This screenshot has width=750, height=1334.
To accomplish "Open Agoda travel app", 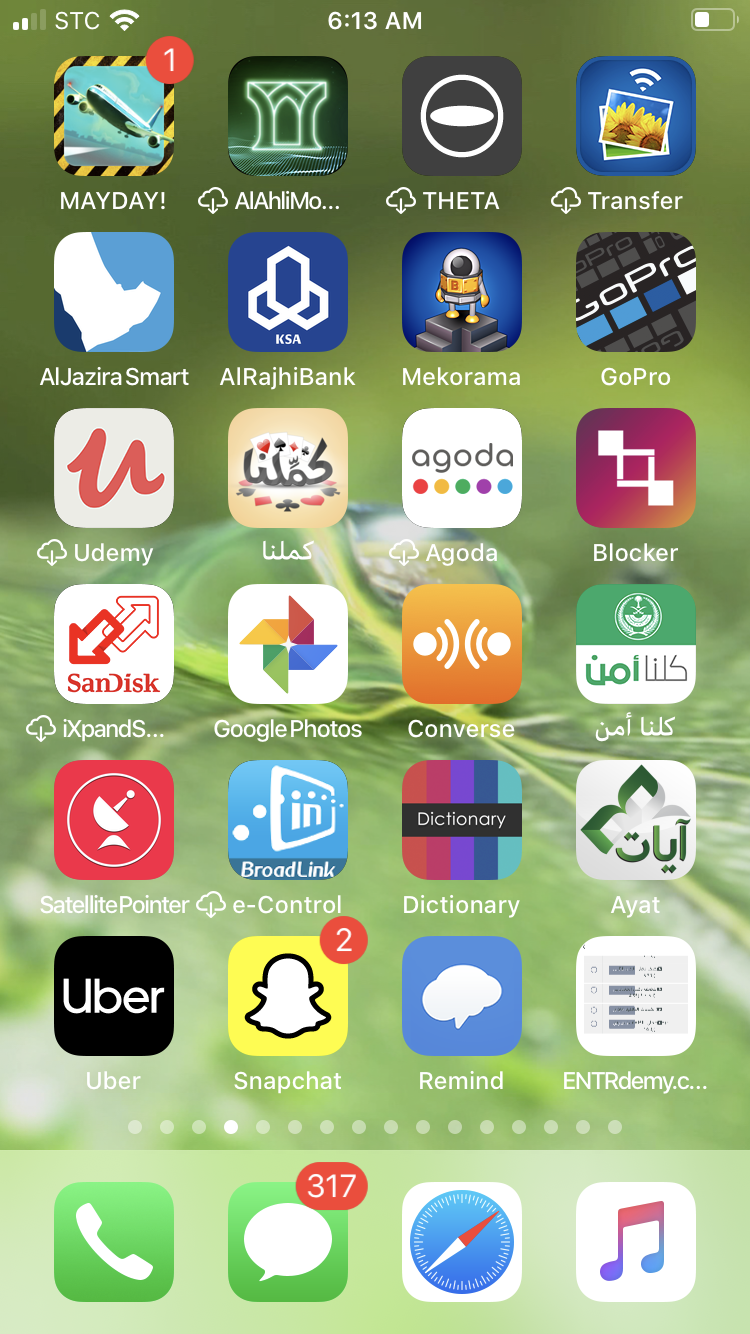I will click(x=462, y=468).
